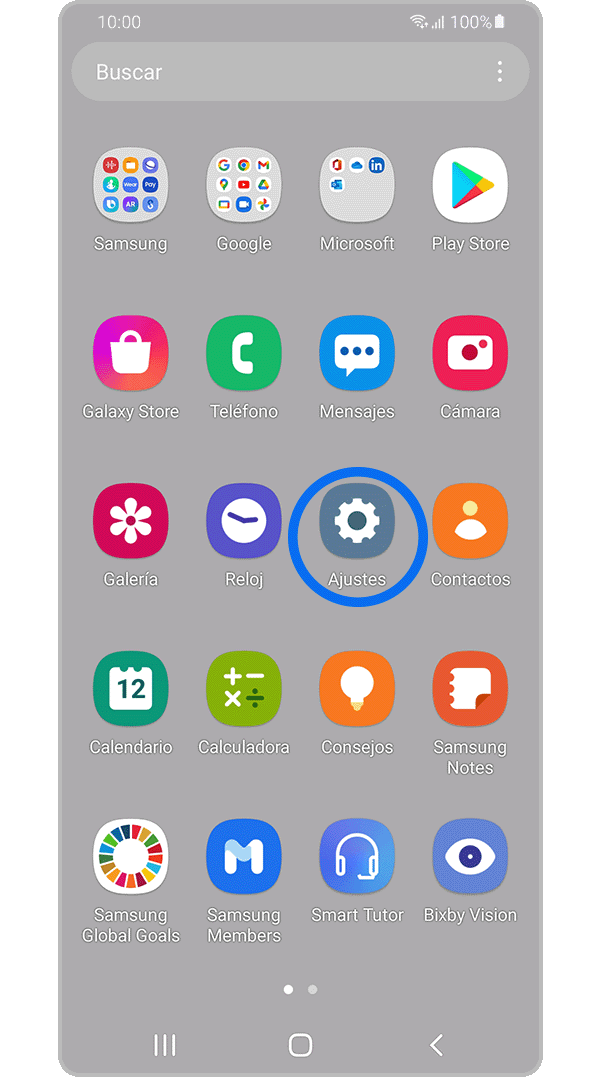Image resolution: width=600 pixels, height=1077 pixels.
Task: Open Samsung Notes
Action: coord(470,690)
